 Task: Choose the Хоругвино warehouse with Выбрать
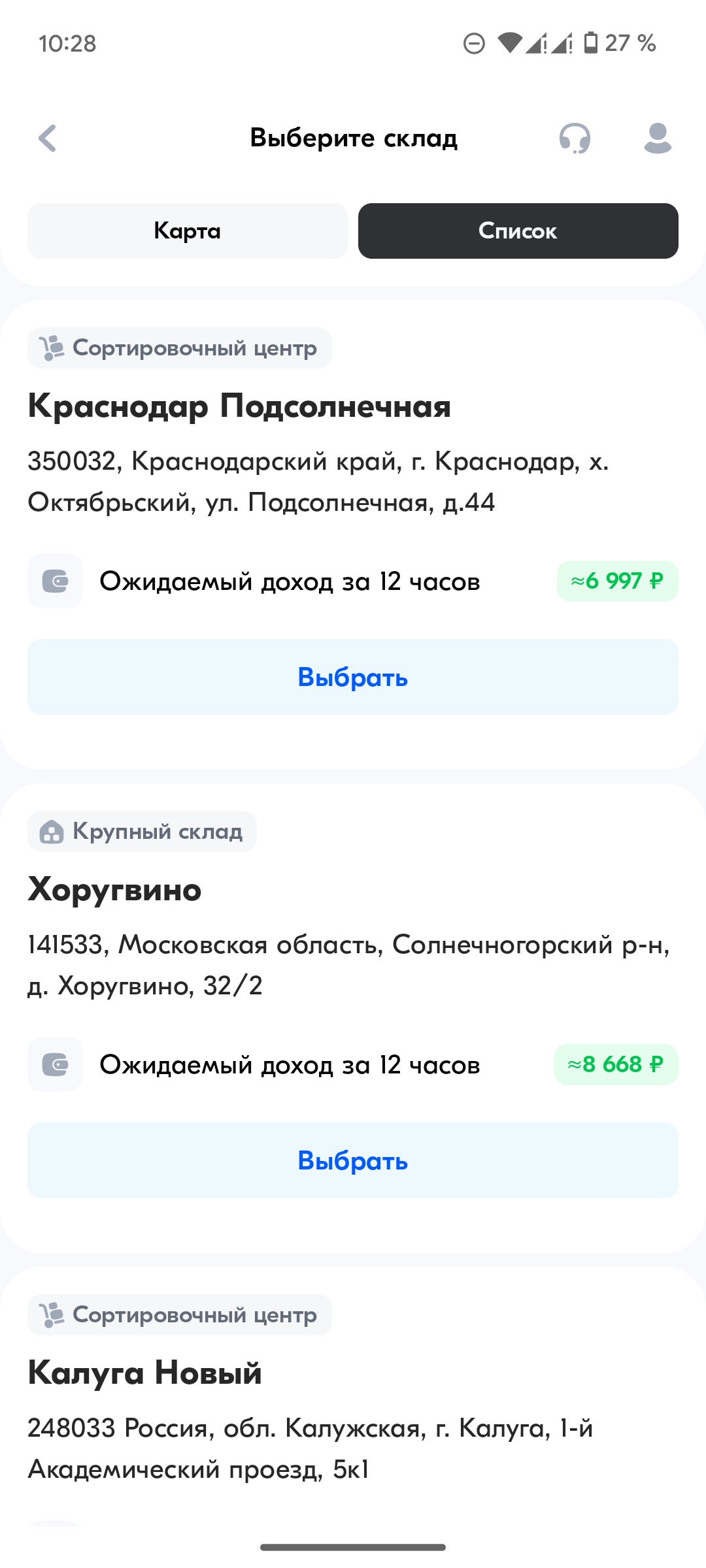coord(353,1160)
